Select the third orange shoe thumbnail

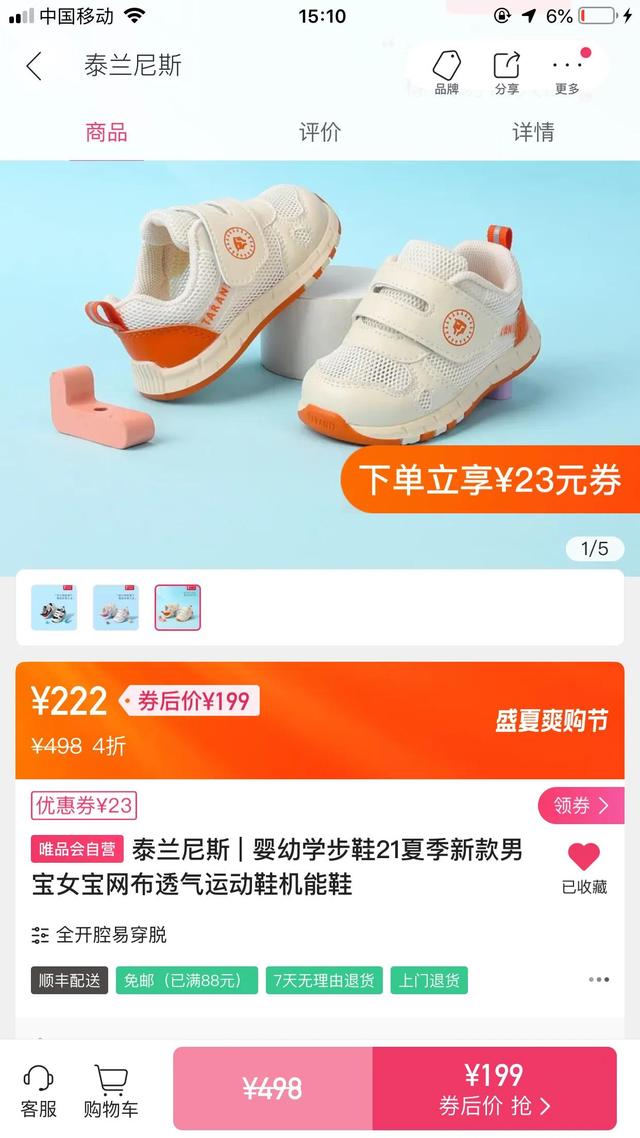point(178,607)
